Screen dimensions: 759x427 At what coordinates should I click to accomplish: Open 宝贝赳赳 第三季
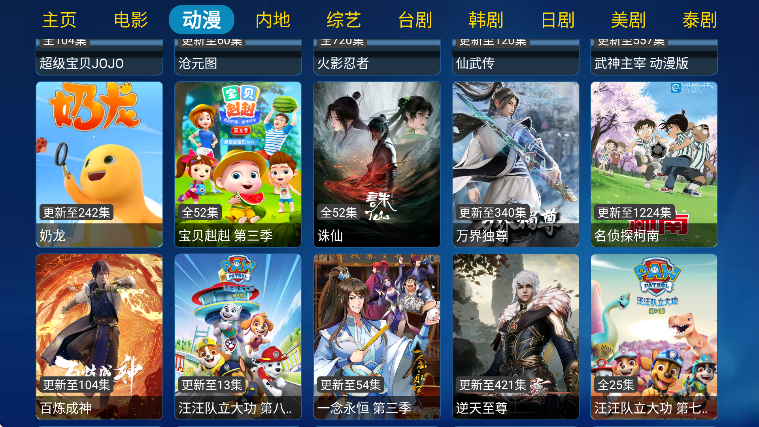click(x=238, y=164)
